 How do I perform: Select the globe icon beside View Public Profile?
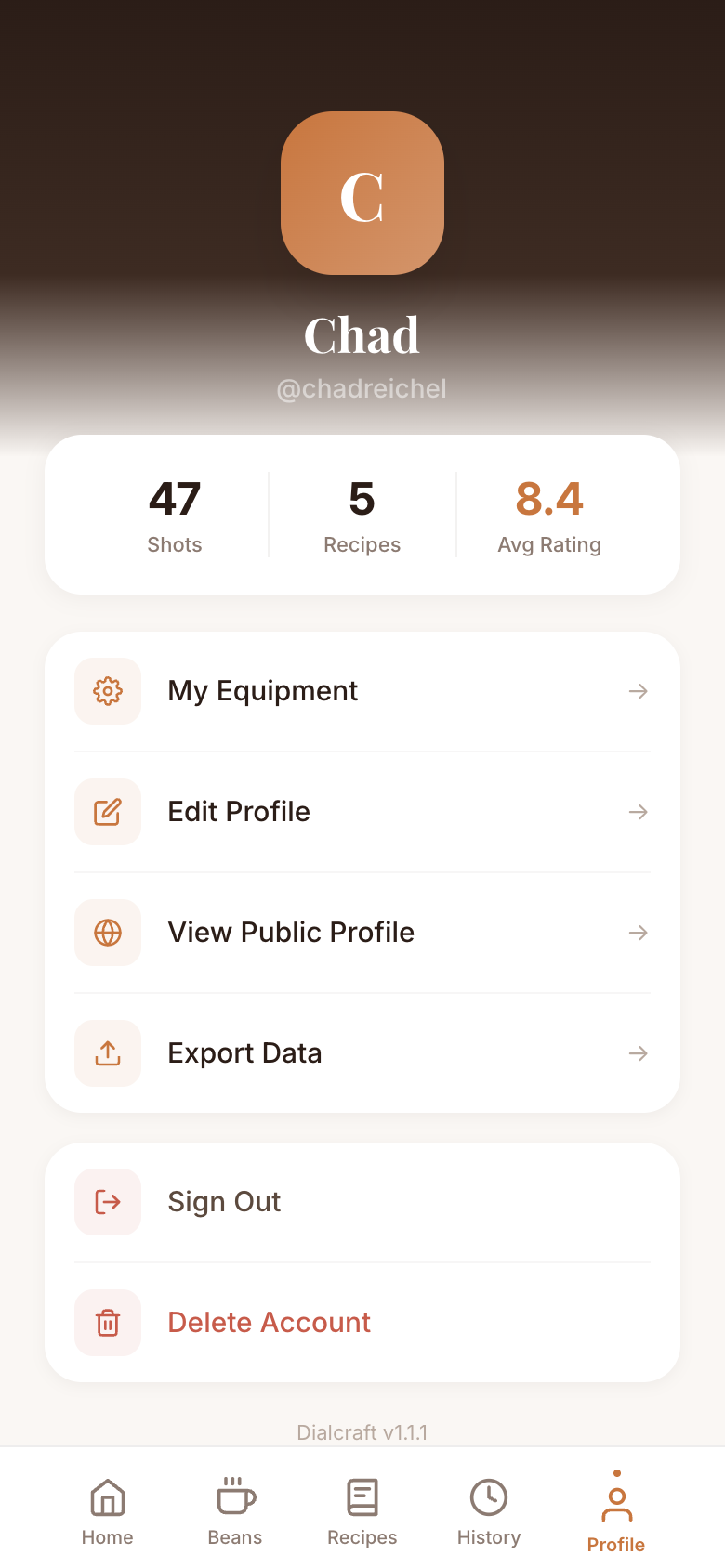click(x=108, y=933)
